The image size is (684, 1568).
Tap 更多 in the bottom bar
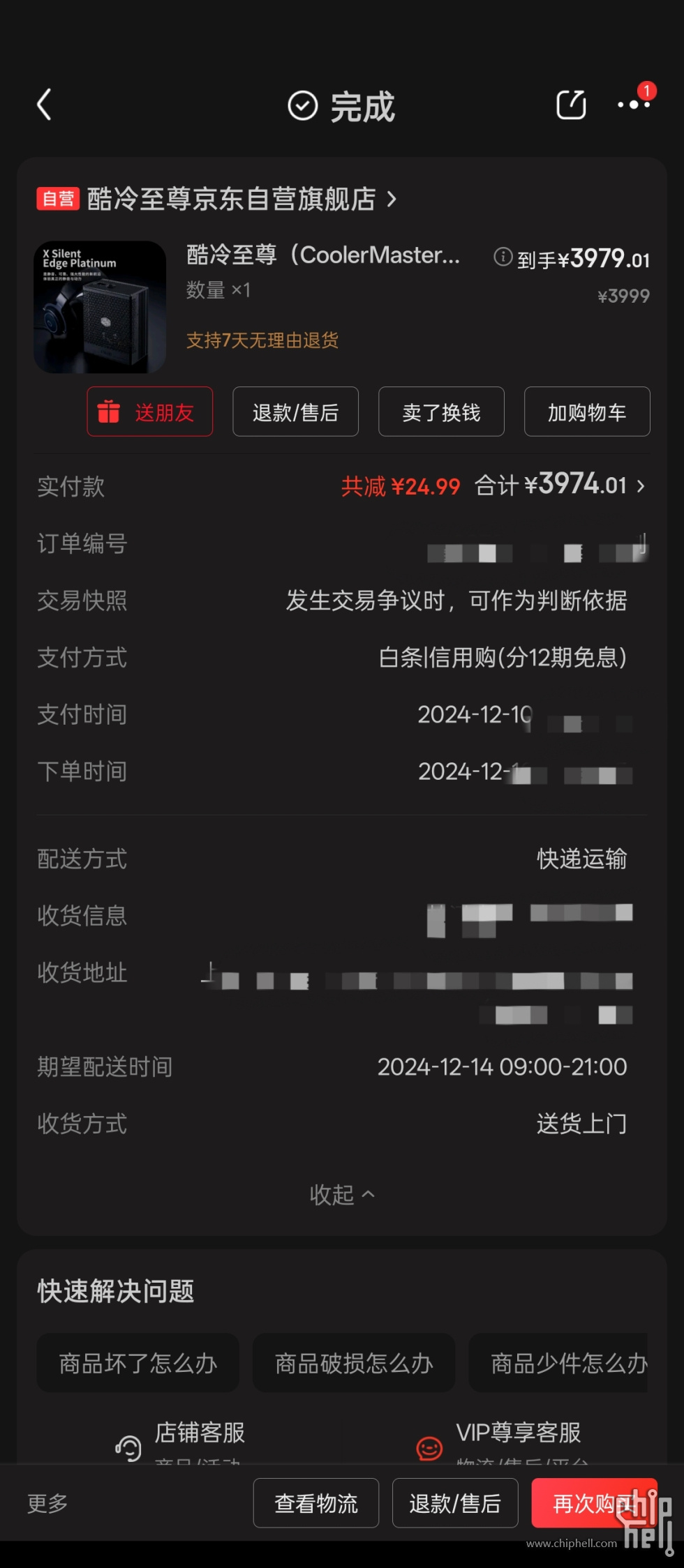(47, 1503)
